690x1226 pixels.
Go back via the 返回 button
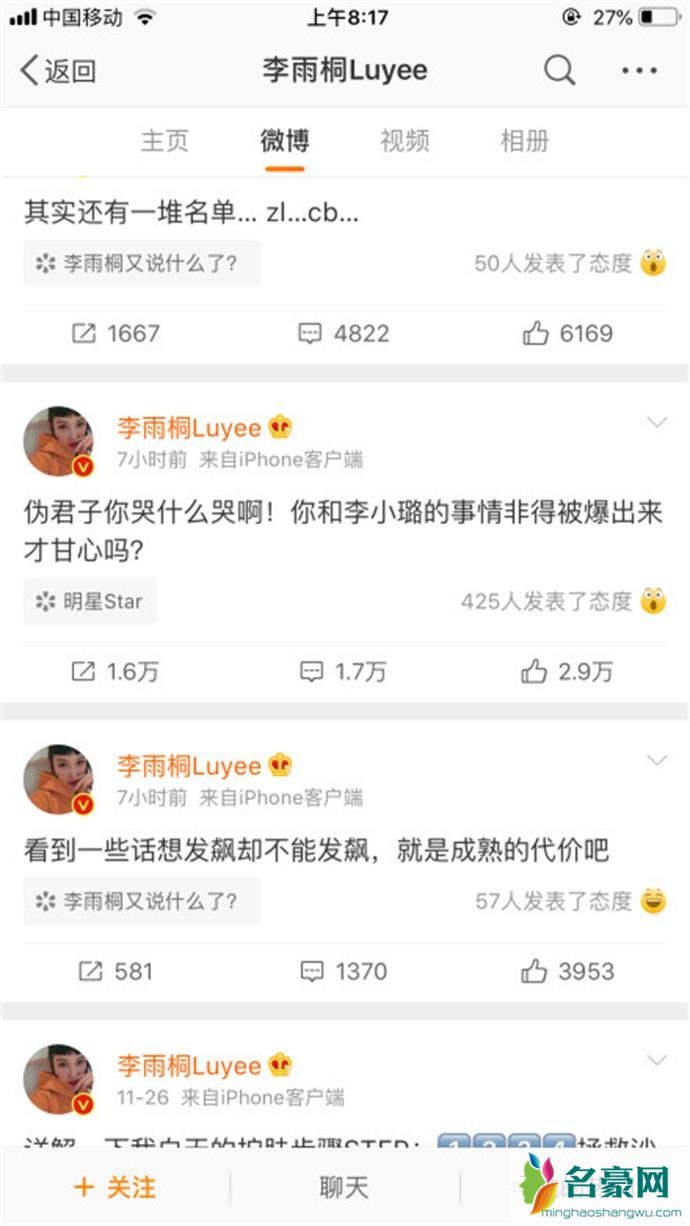[x=58, y=71]
